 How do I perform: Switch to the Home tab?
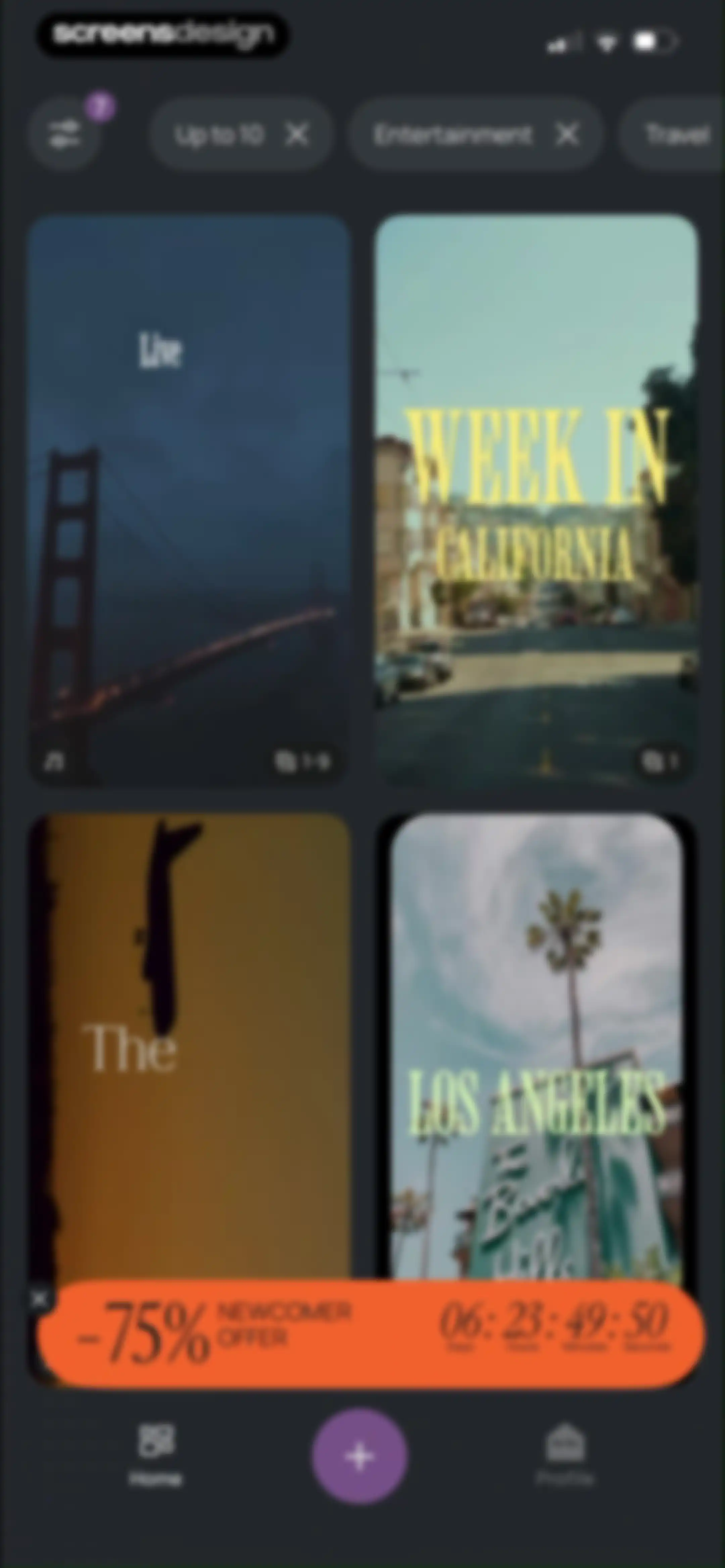(155, 1455)
